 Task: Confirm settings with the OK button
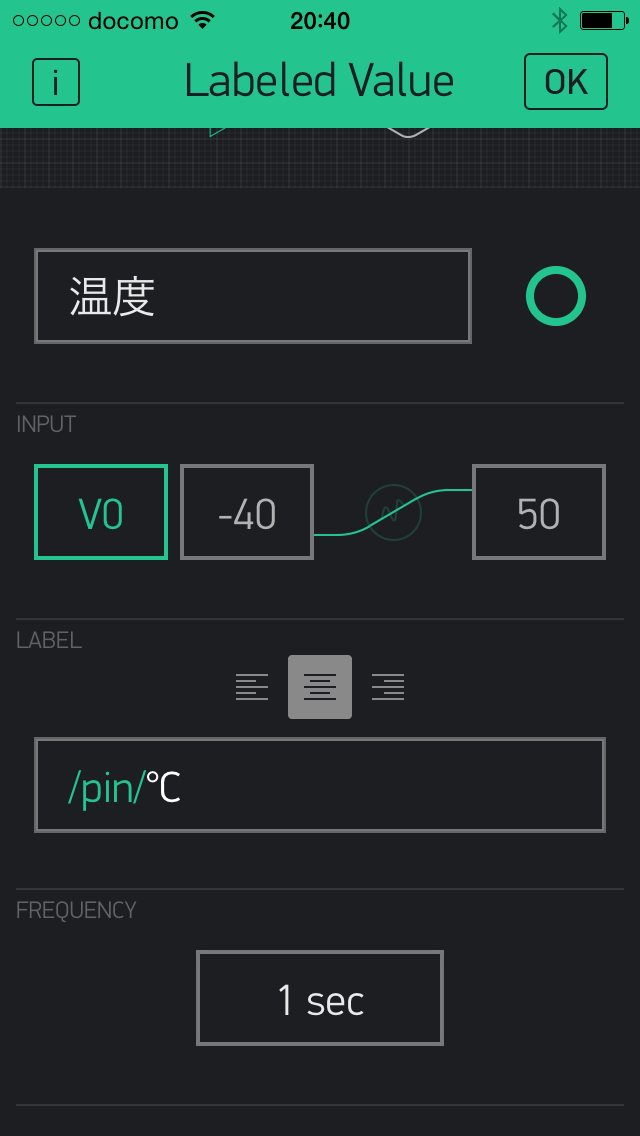click(565, 82)
